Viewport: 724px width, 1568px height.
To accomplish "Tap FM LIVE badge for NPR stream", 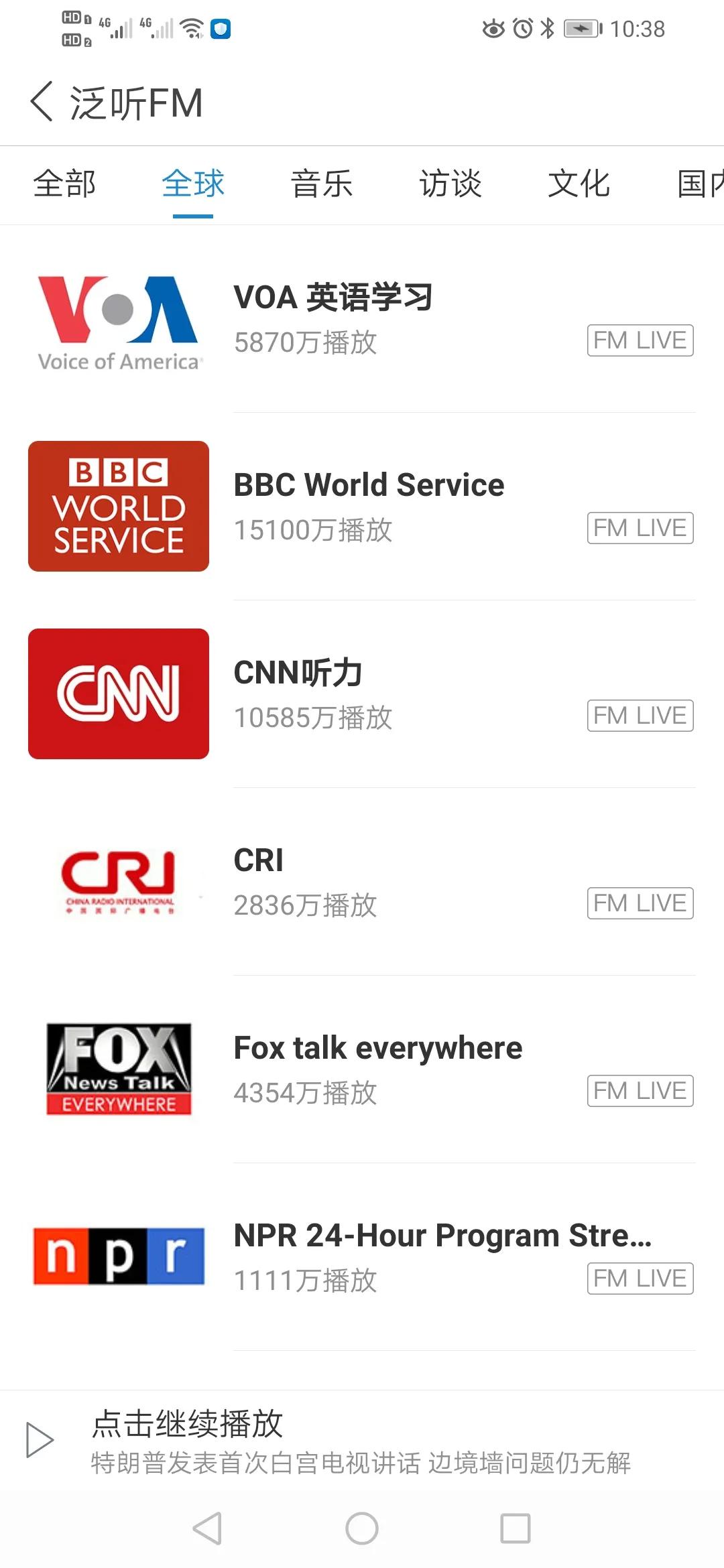I will point(640,1279).
